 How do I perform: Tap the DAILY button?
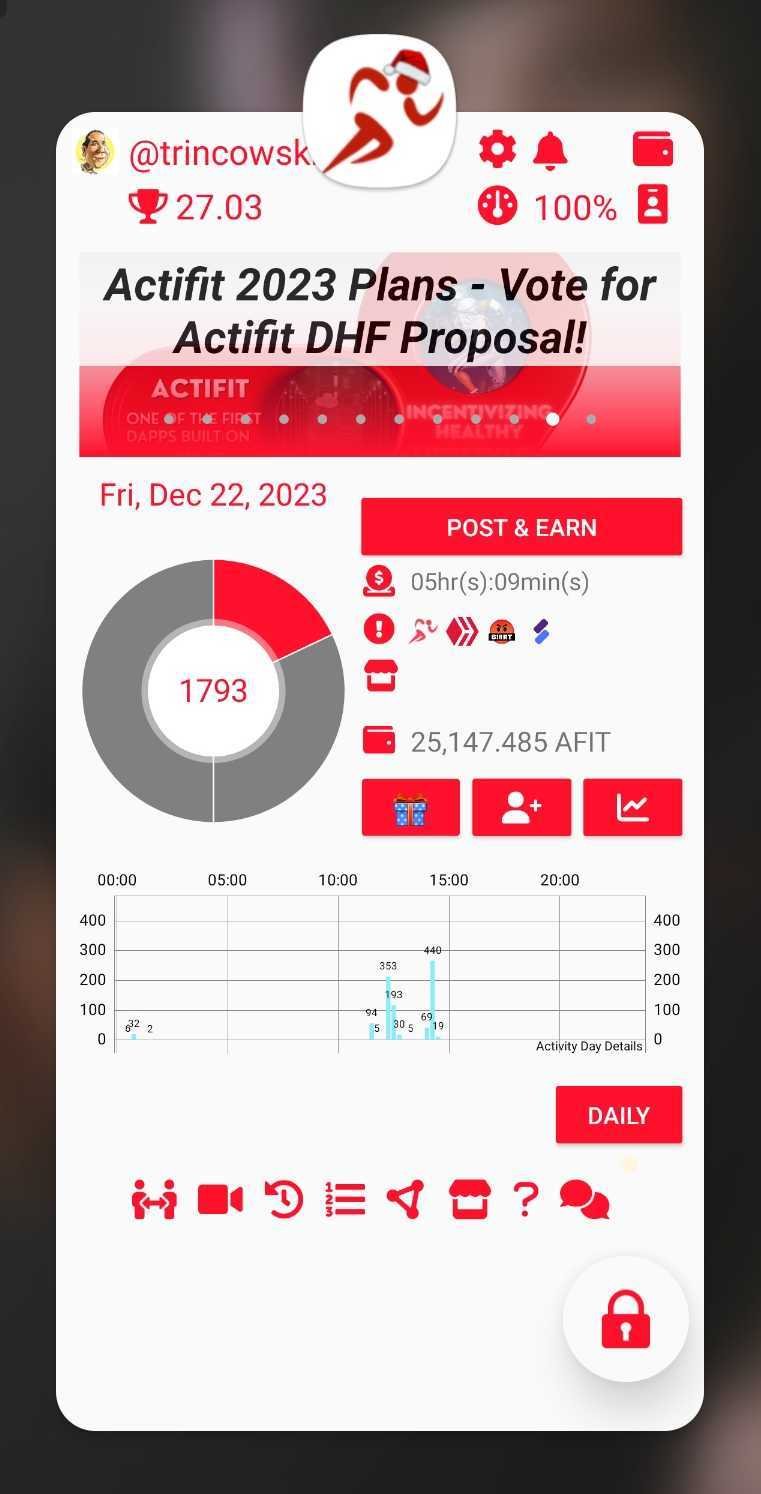[618, 1115]
